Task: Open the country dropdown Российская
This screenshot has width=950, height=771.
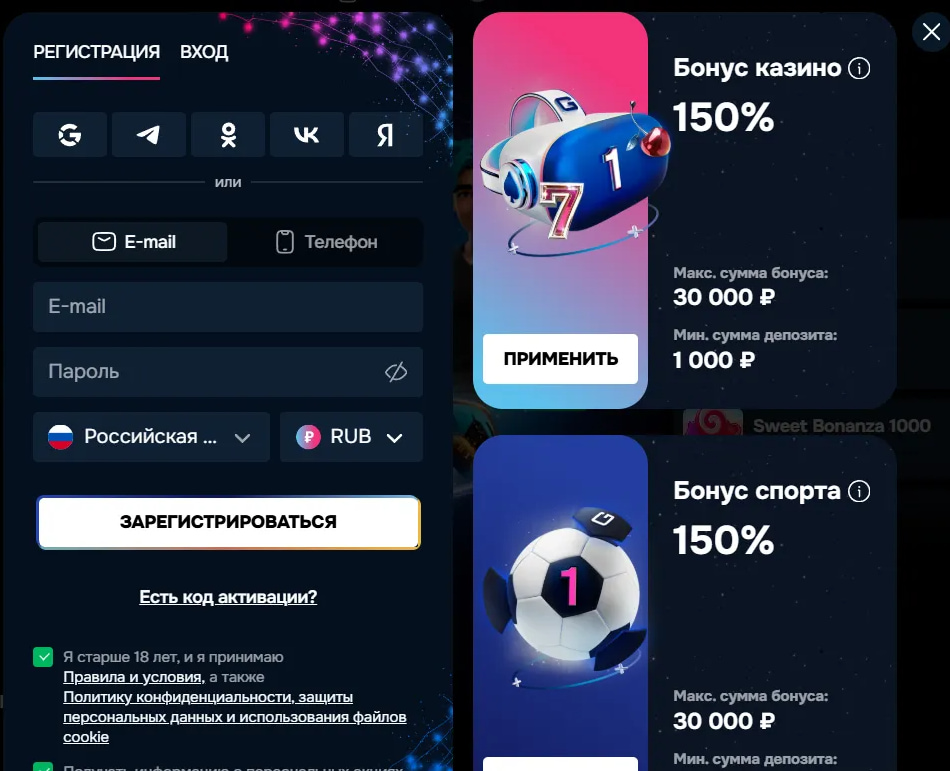Action: 151,437
